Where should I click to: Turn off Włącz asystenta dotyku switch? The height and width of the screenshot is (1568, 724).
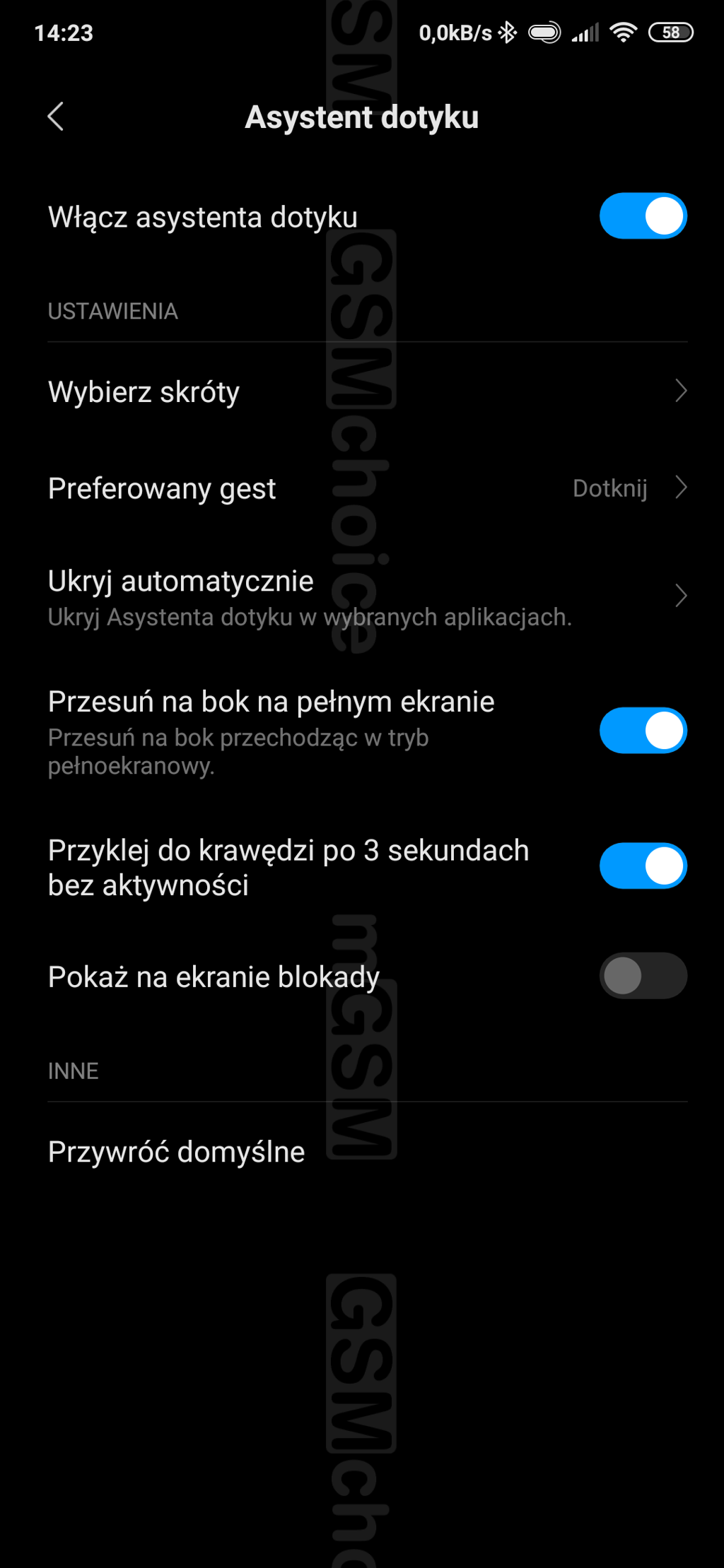[x=643, y=216]
